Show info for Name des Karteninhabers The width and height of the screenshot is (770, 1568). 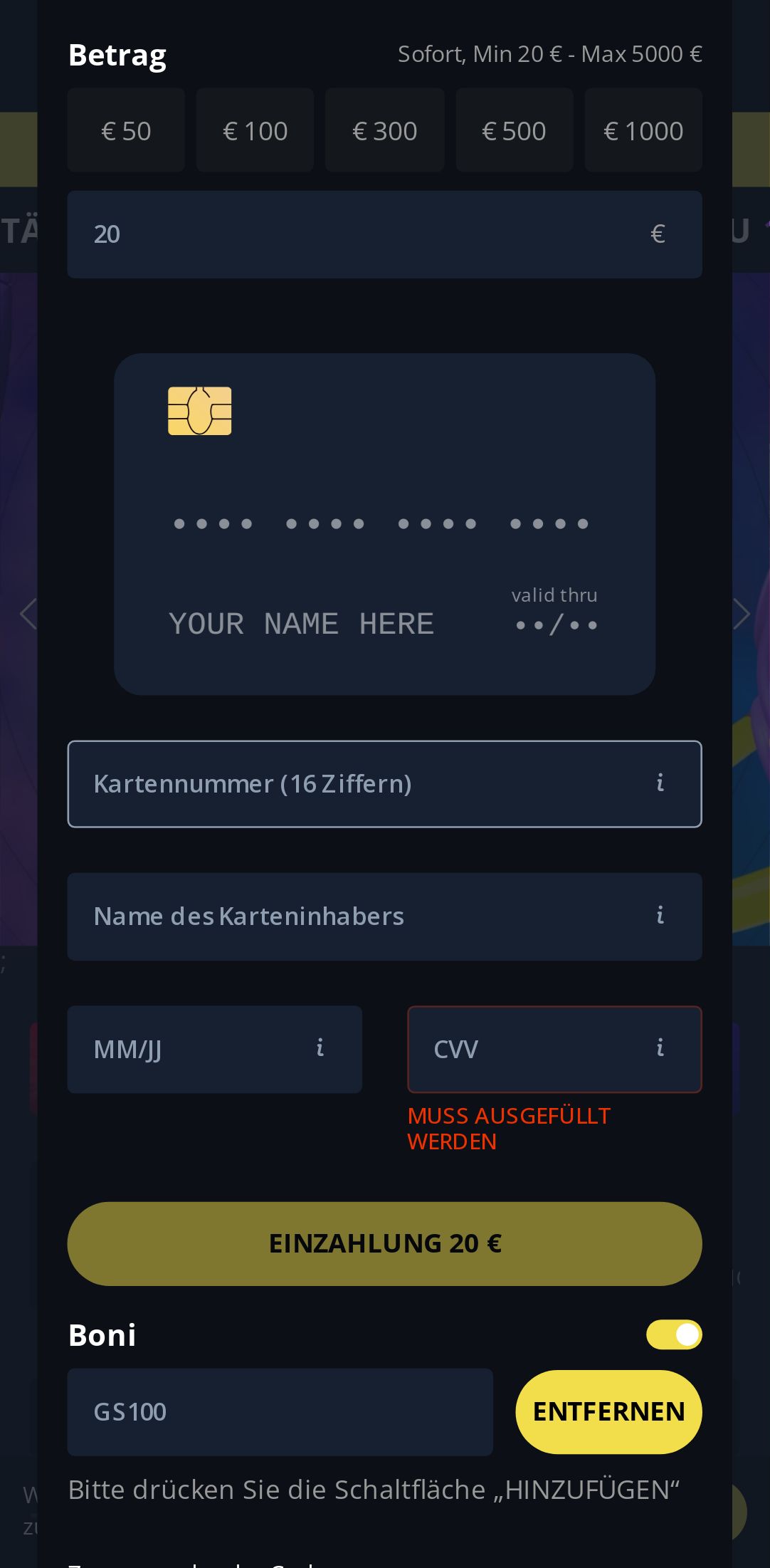click(660, 916)
